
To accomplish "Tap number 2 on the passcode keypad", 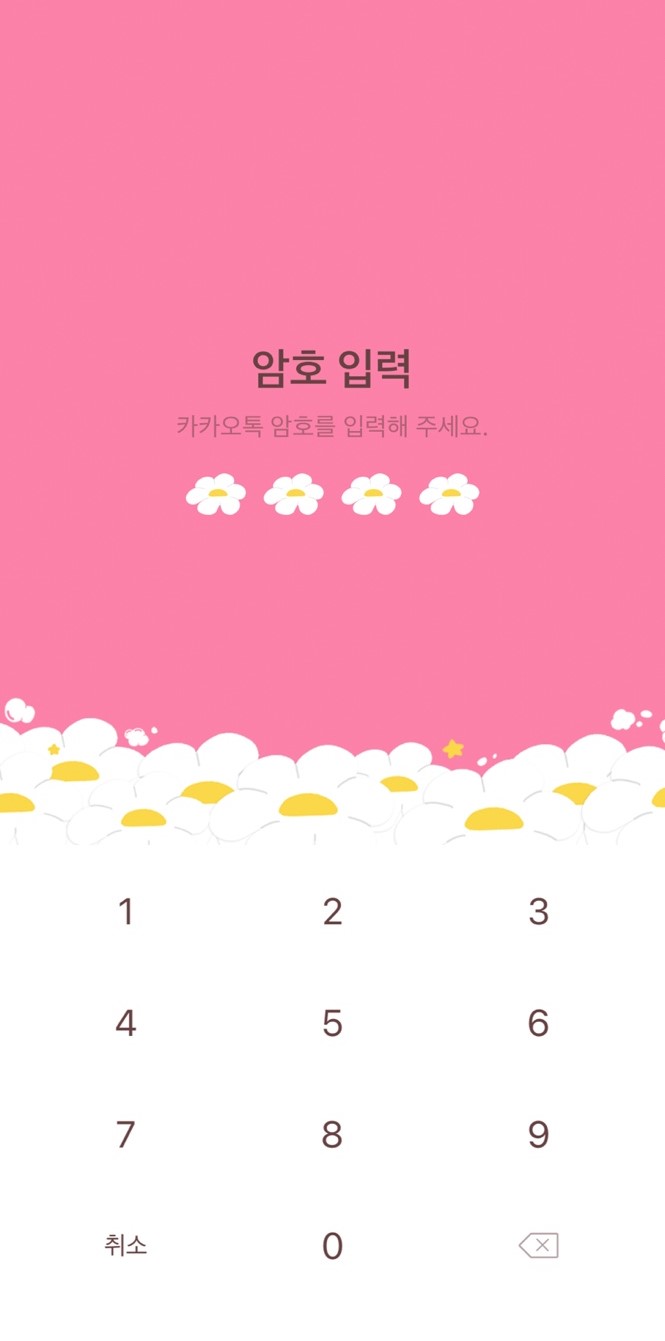I will (x=332, y=912).
